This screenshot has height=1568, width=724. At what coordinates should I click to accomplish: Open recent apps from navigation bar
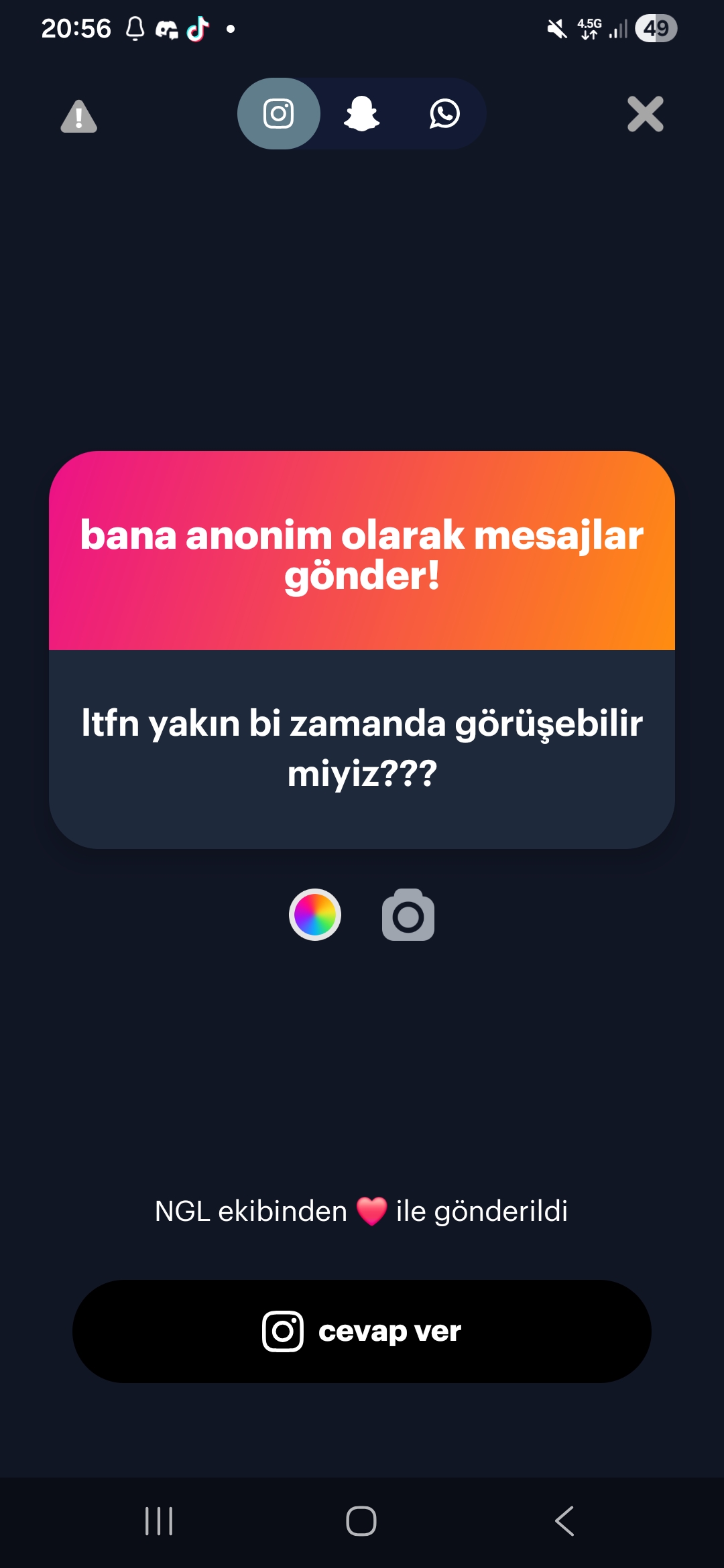pos(159,1521)
